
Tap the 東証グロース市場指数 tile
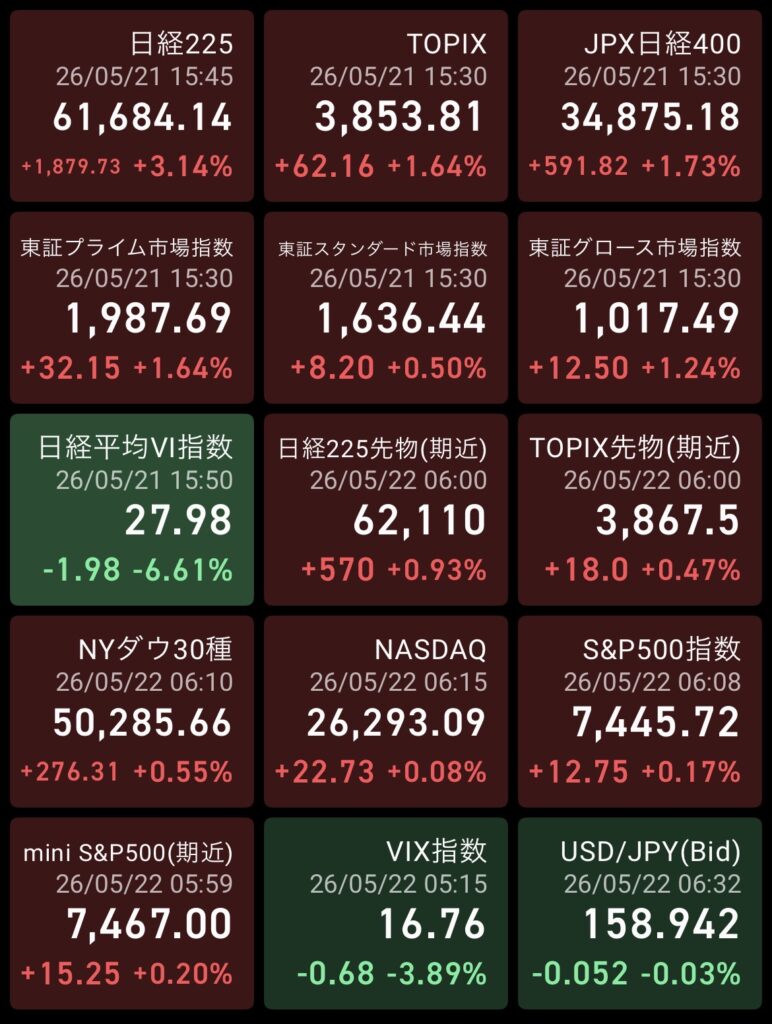click(x=640, y=308)
